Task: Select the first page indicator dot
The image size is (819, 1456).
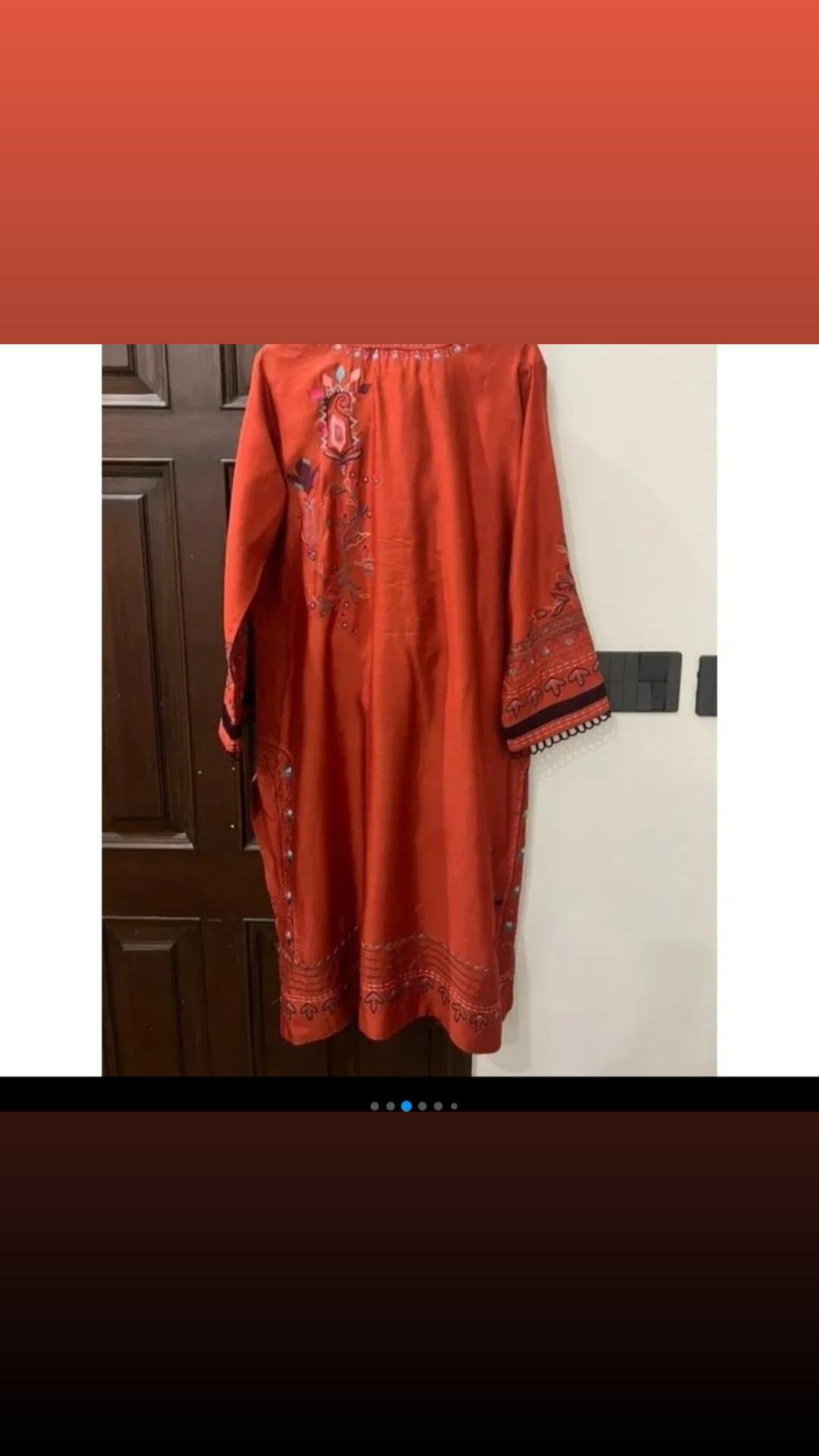Action: click(374, 1106)
